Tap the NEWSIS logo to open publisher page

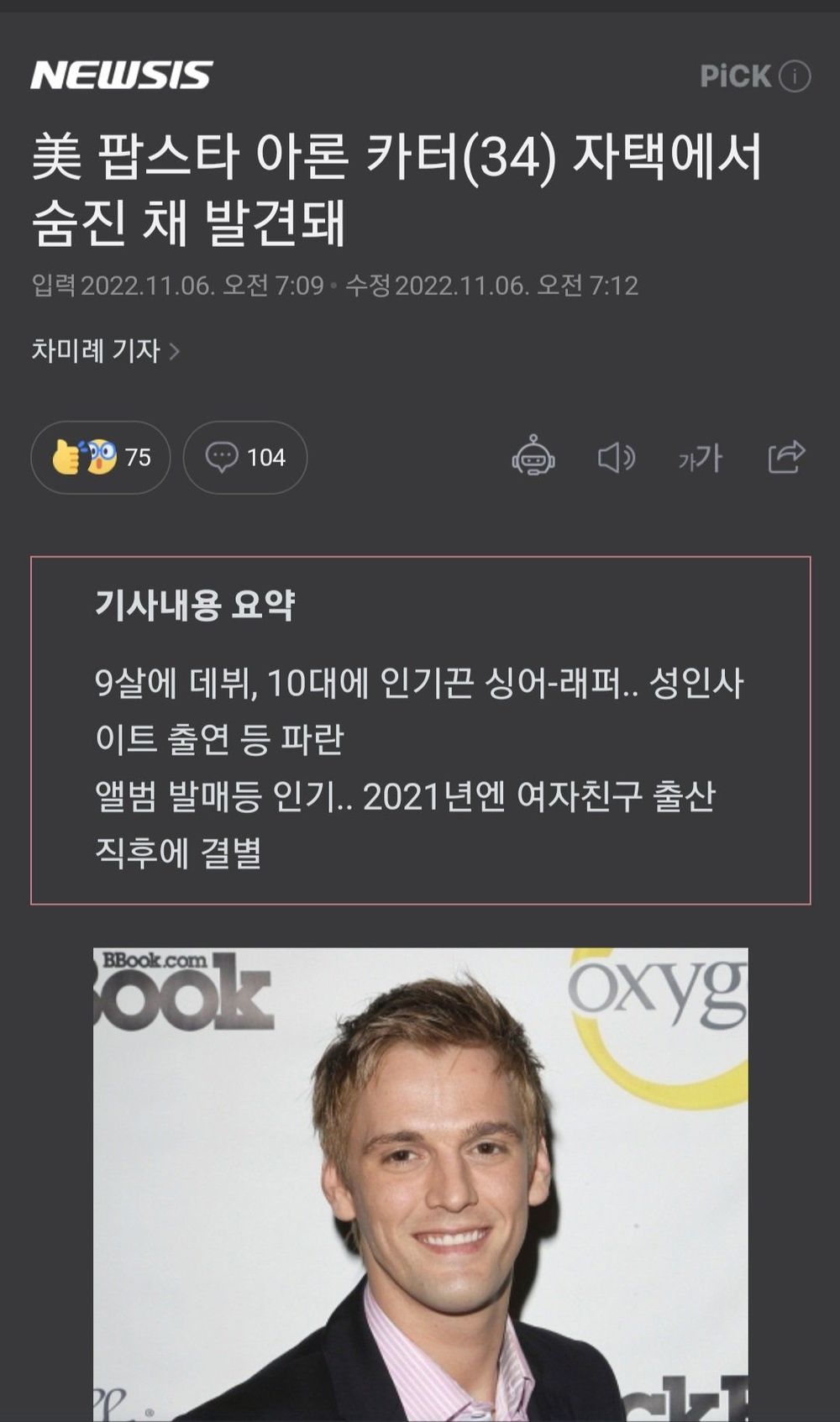122,76
